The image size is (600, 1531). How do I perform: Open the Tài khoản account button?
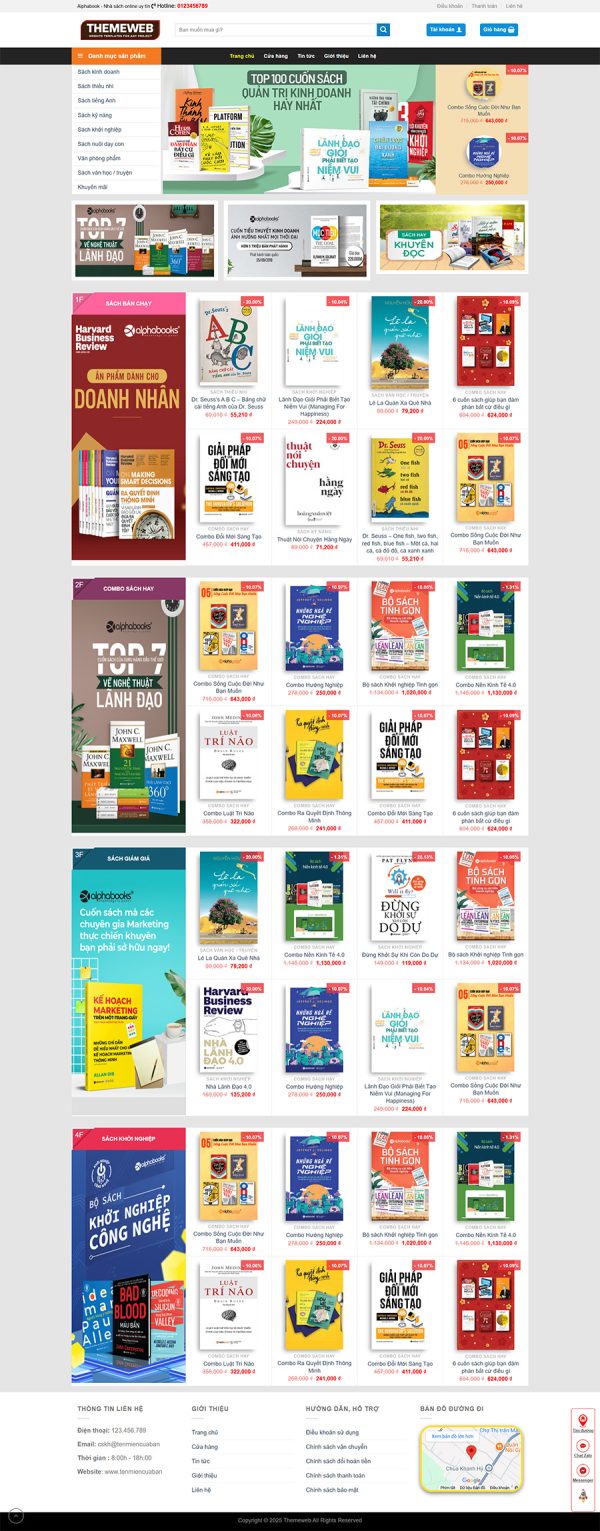click(446, 30)
